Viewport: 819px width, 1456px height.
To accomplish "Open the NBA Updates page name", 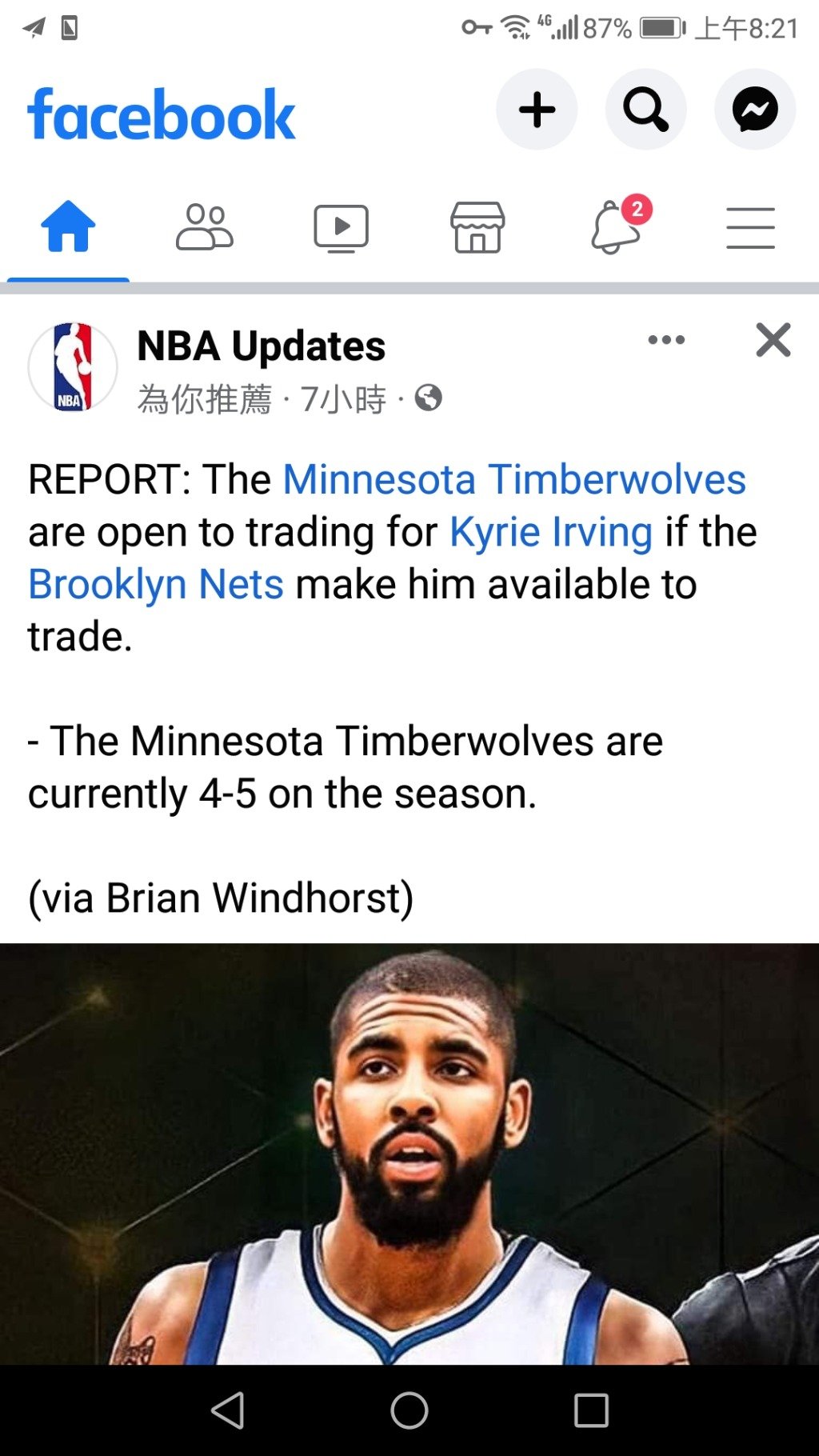I will pyautogui.click(x=261, y=346).
